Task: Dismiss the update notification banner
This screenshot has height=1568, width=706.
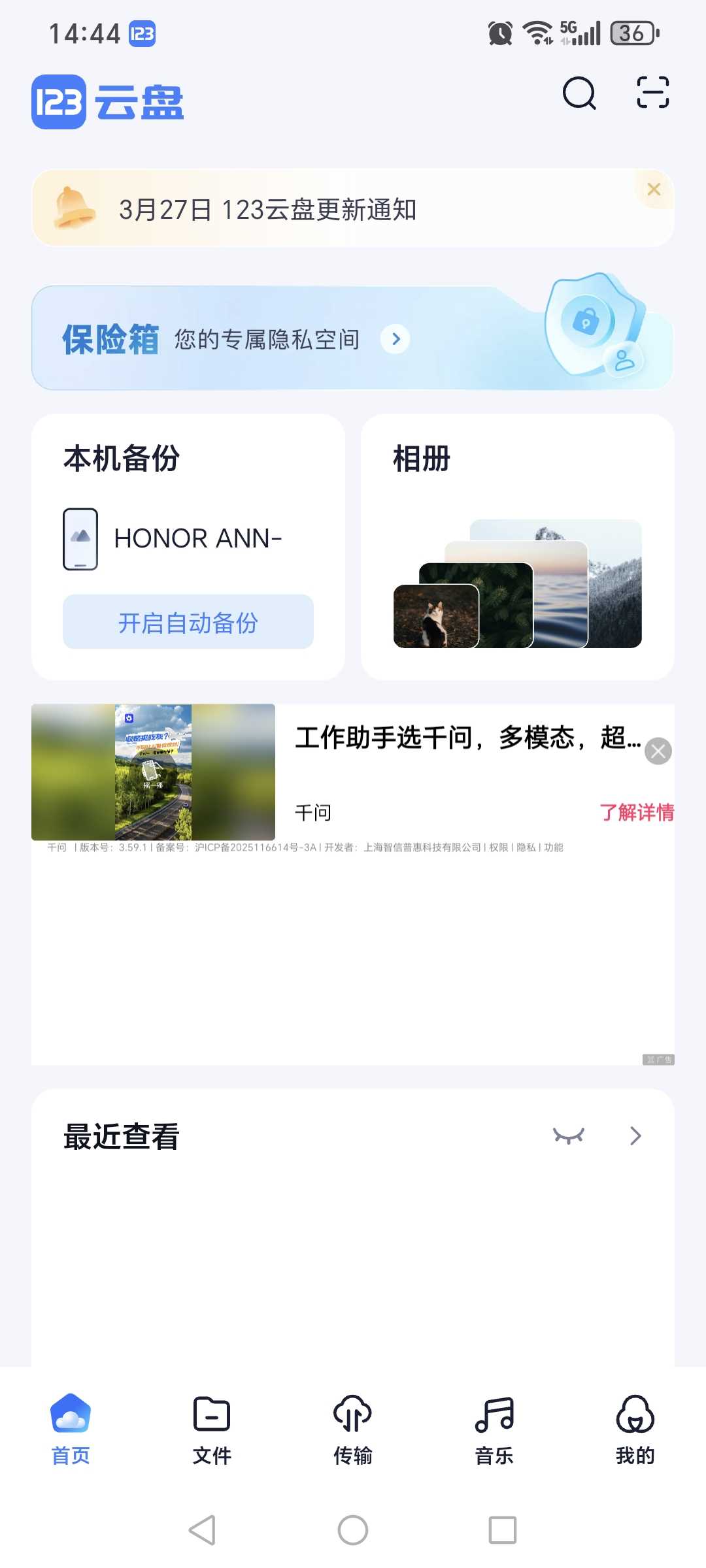Action: tap(653, 189)
